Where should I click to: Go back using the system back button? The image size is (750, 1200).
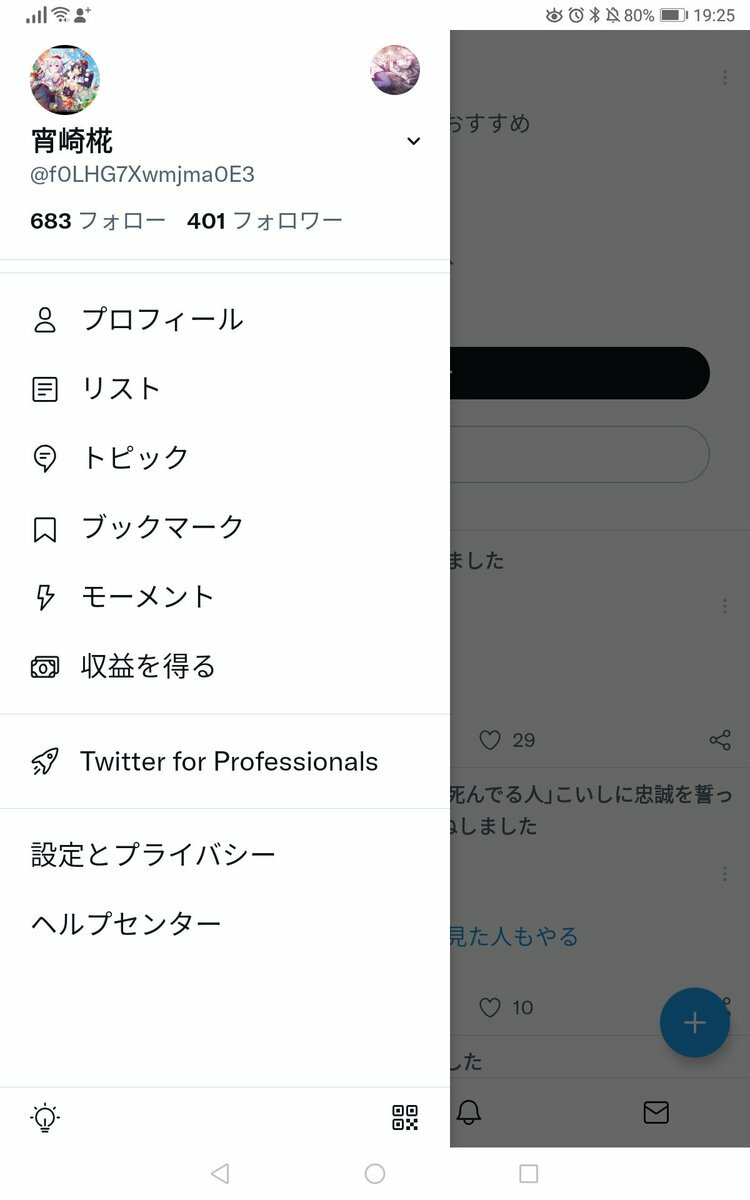coord(220,1173)
